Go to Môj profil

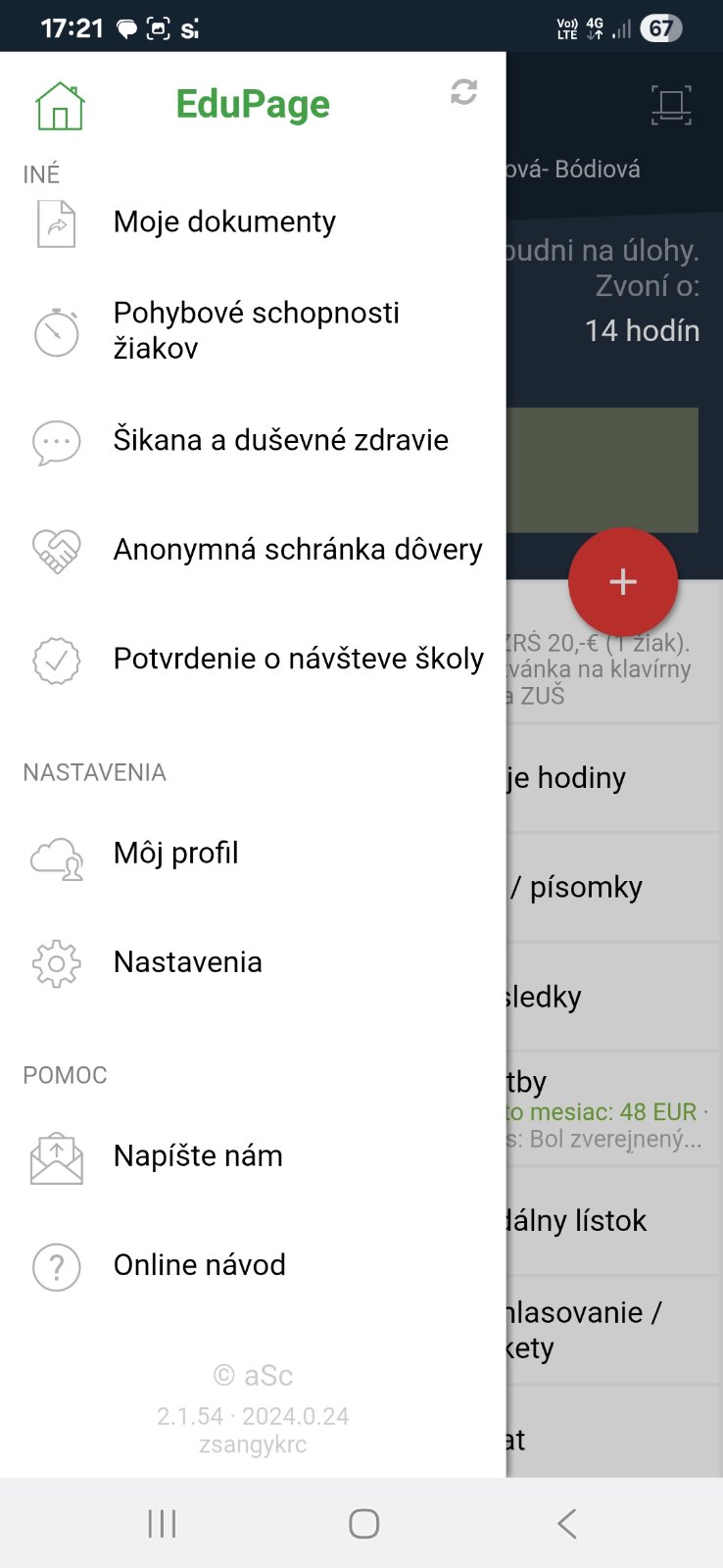point(176,854)
